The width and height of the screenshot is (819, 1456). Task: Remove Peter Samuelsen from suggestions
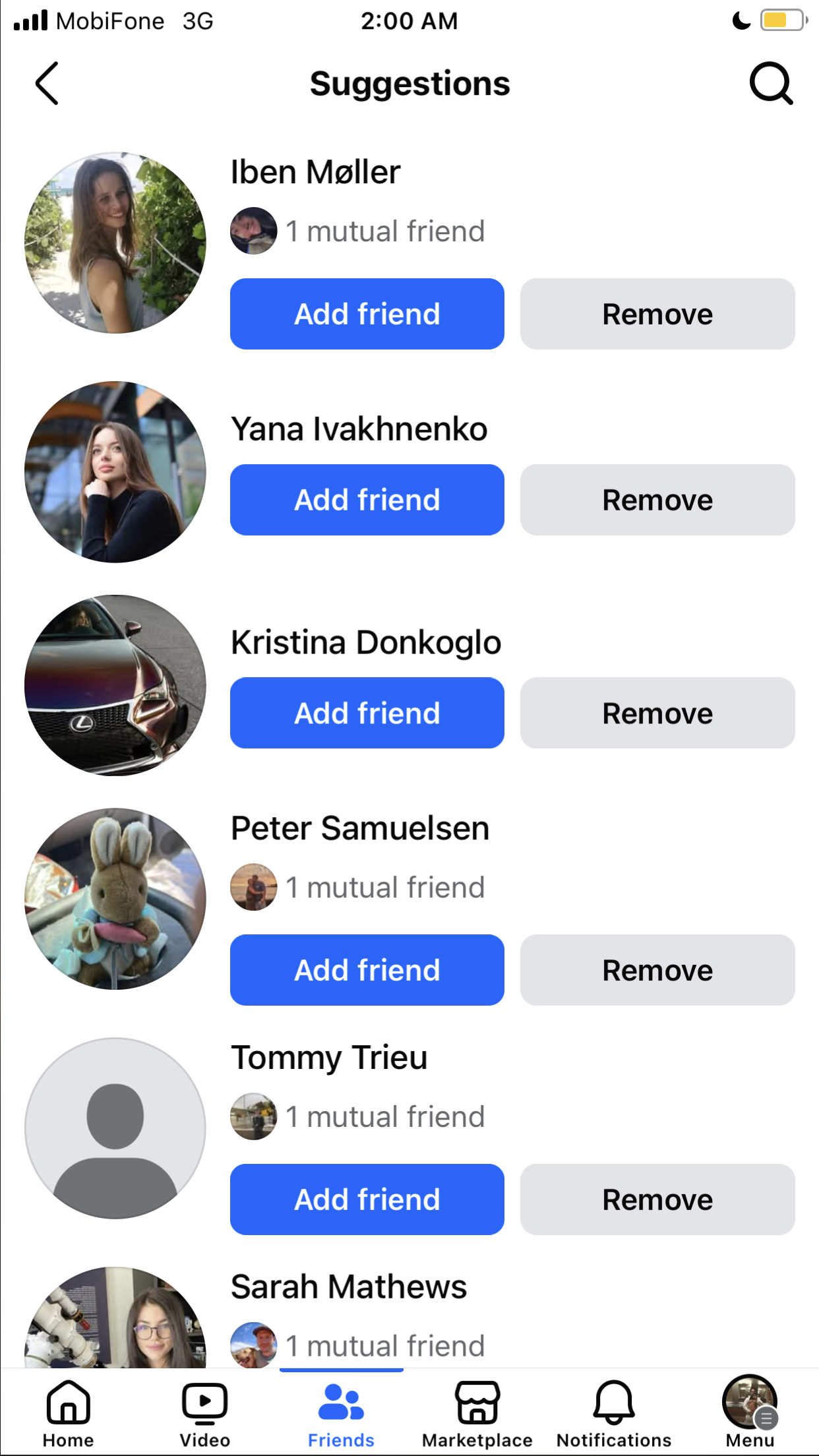(657, 970)
